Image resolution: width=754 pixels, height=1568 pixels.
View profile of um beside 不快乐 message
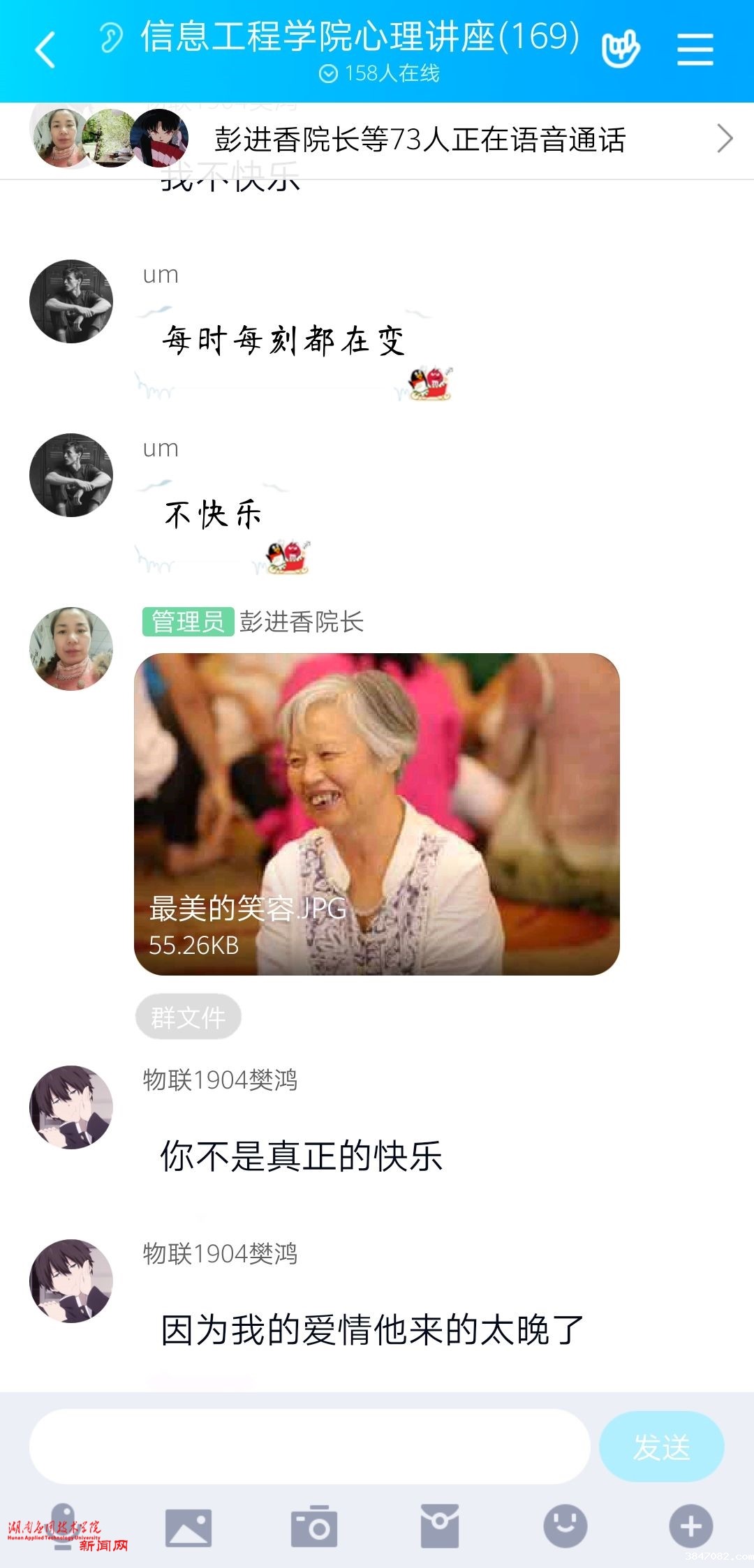point(71,475)
